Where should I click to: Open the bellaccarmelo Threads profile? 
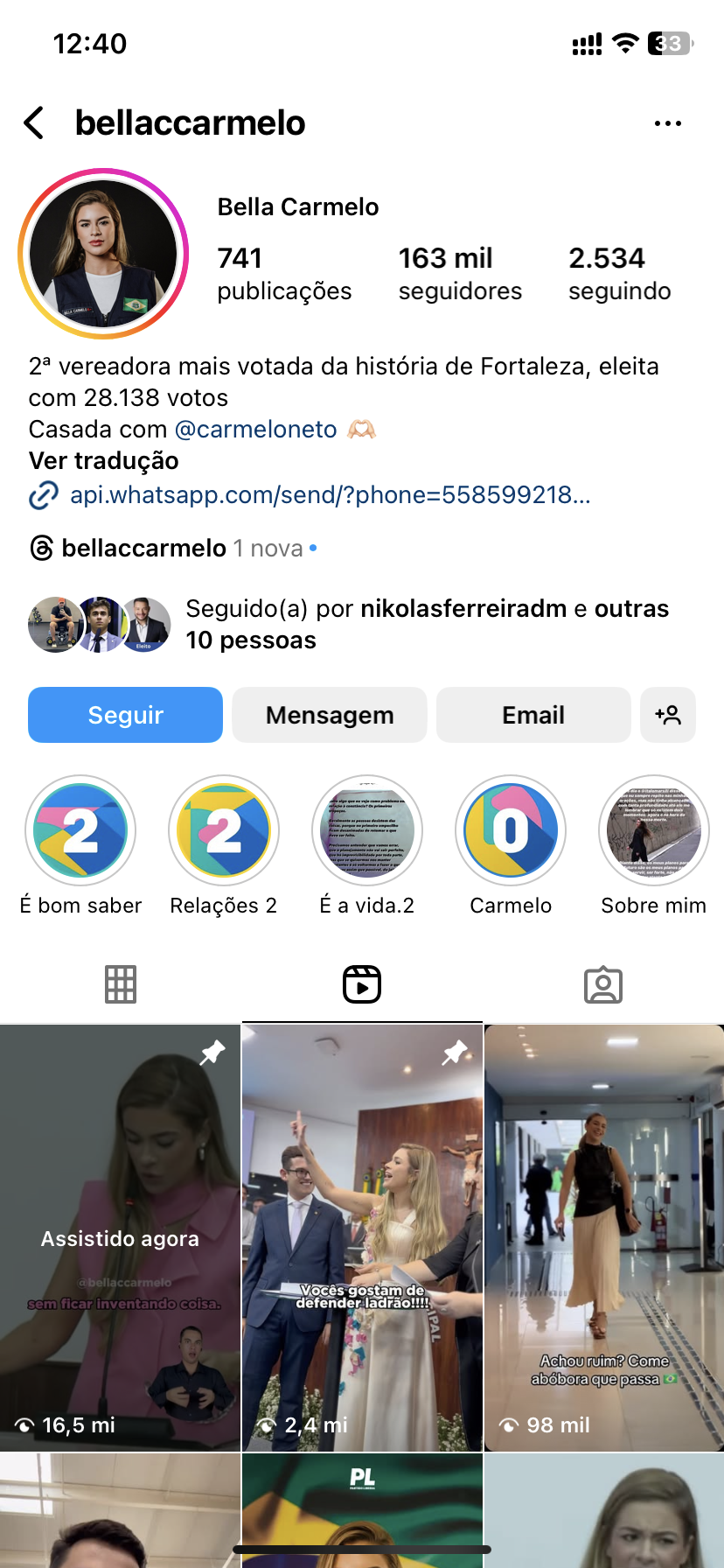click(x=144, y=549)
